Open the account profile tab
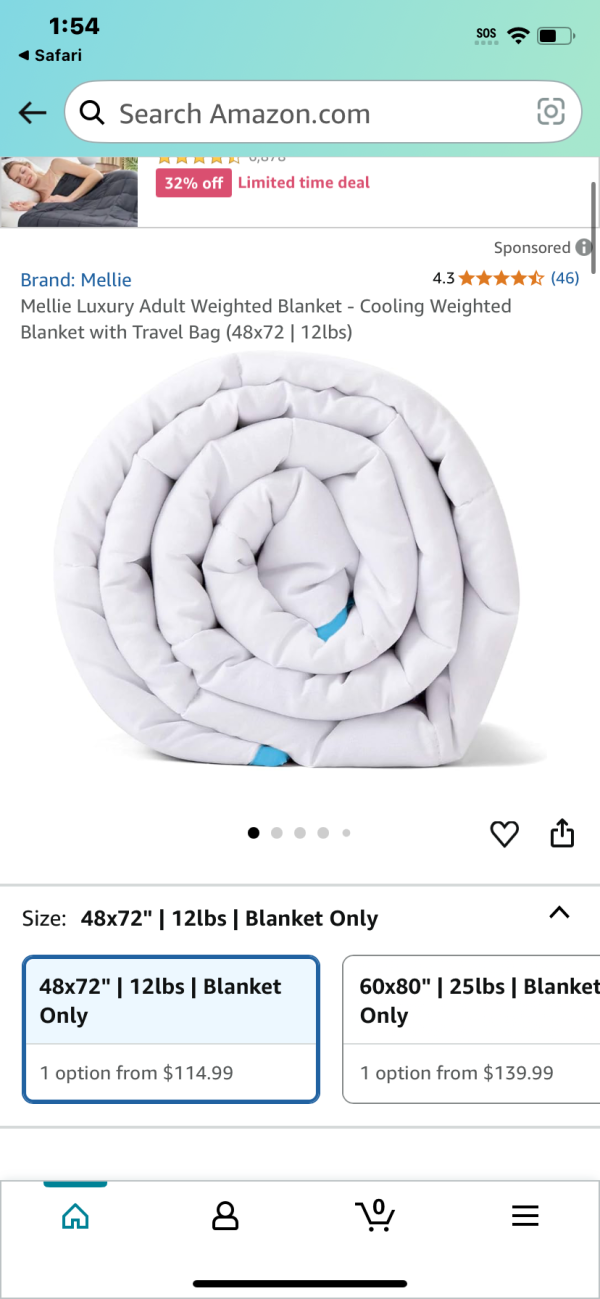This screenshot has width=600, height=1299. [225, 1216]
